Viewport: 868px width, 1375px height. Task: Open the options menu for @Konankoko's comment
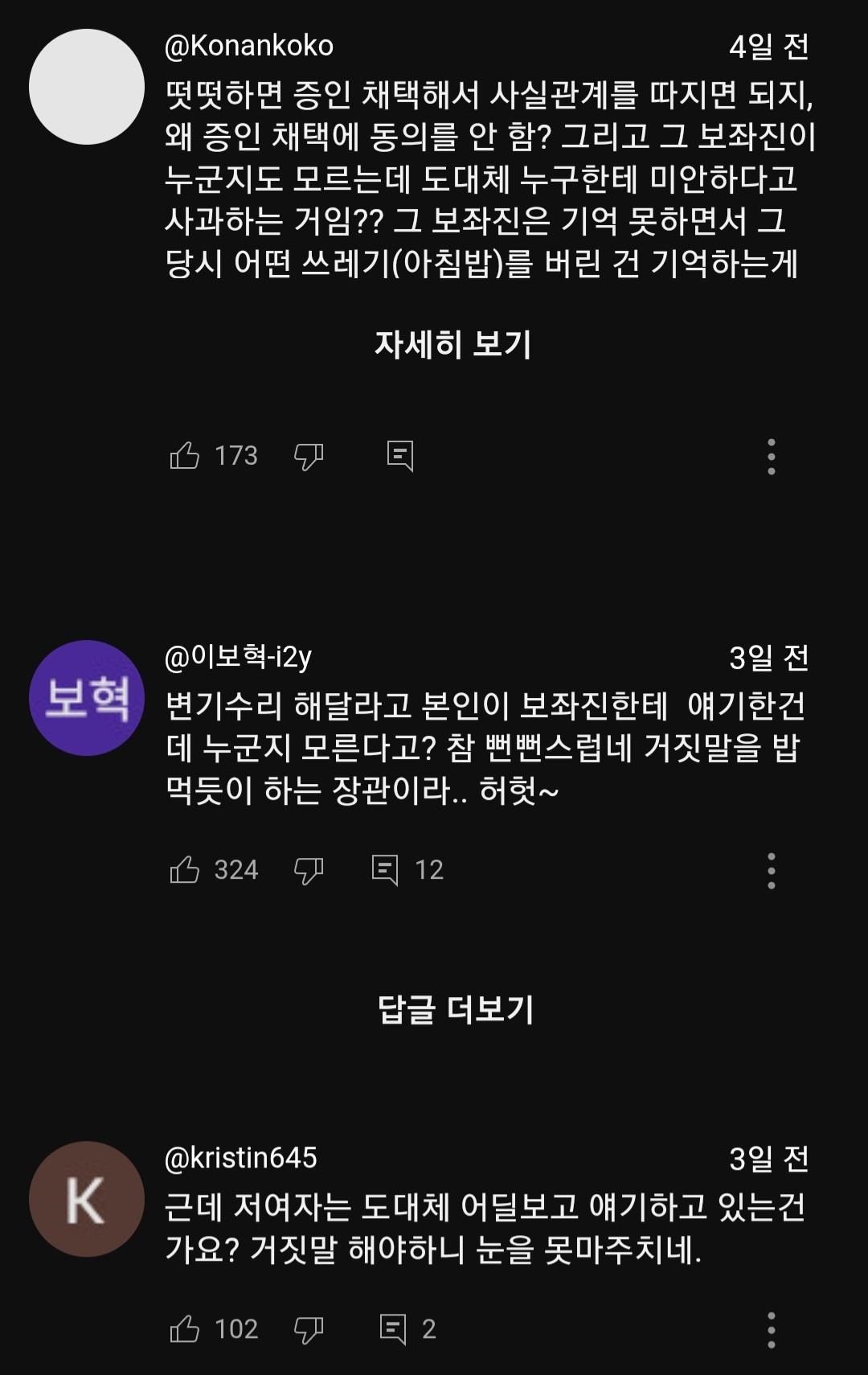tap(773, 455)
